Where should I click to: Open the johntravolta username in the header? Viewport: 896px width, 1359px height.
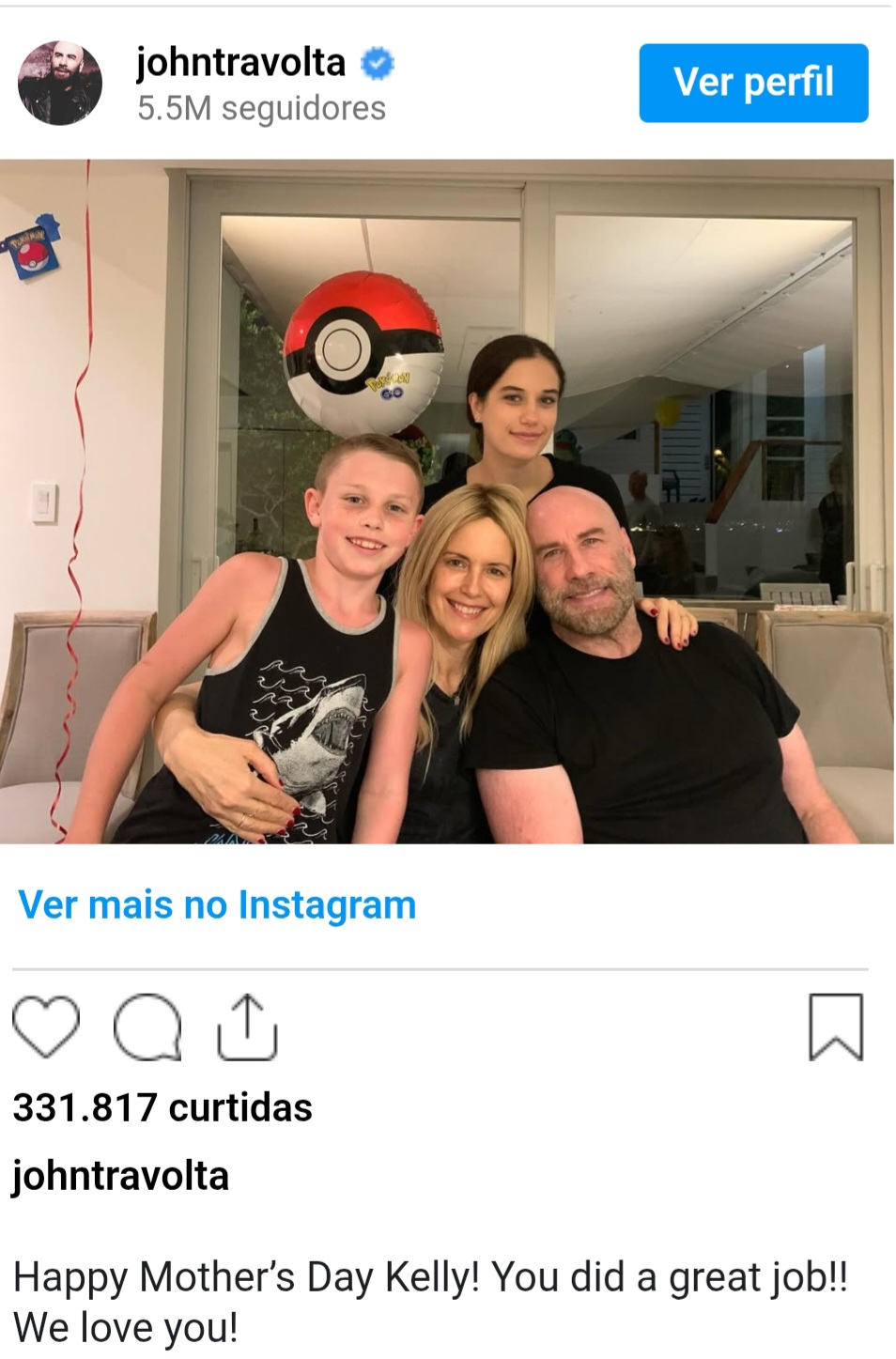coord(241,63)
